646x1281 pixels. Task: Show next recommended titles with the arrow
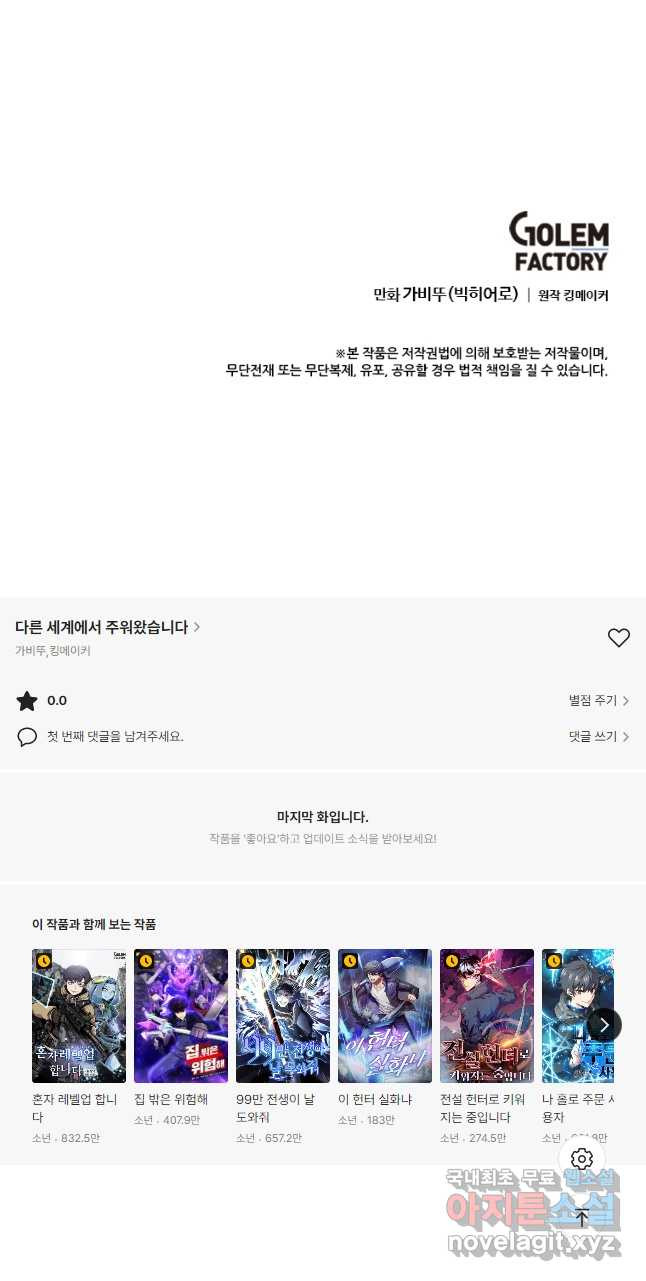point(604,1024)
